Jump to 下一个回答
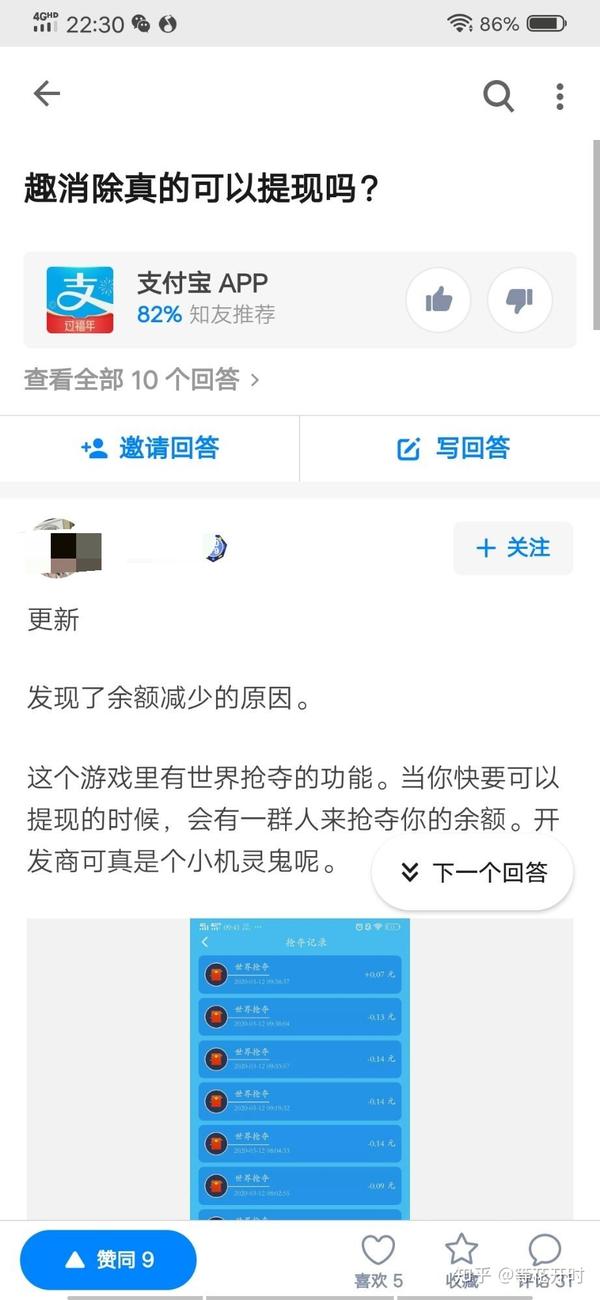600x1300 pixels. tap(473, 873)
